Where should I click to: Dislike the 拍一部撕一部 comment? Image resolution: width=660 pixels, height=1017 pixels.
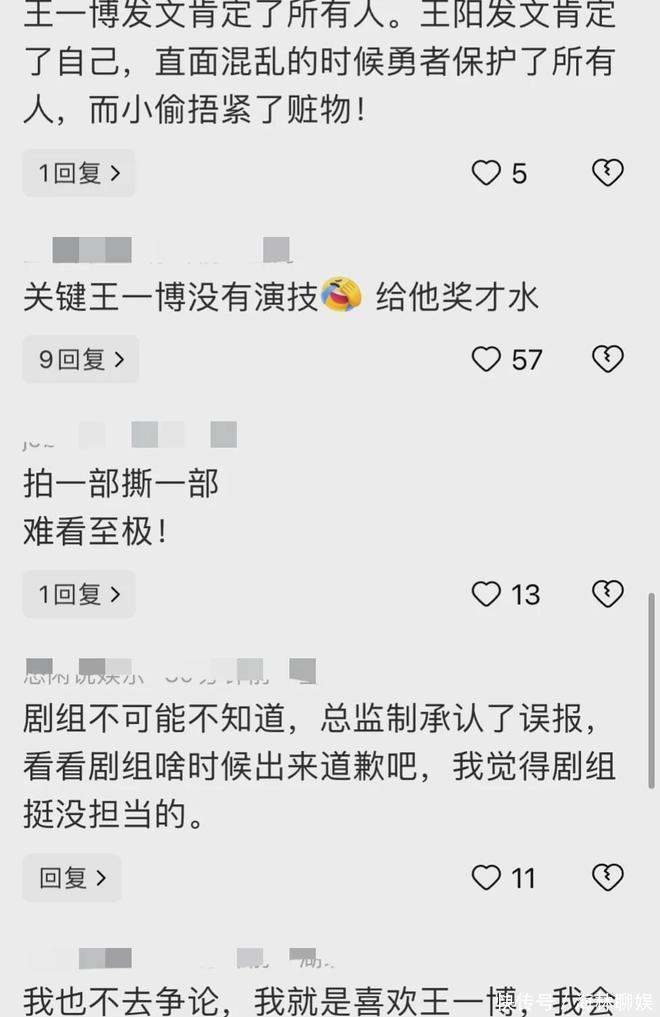(607, 595)
